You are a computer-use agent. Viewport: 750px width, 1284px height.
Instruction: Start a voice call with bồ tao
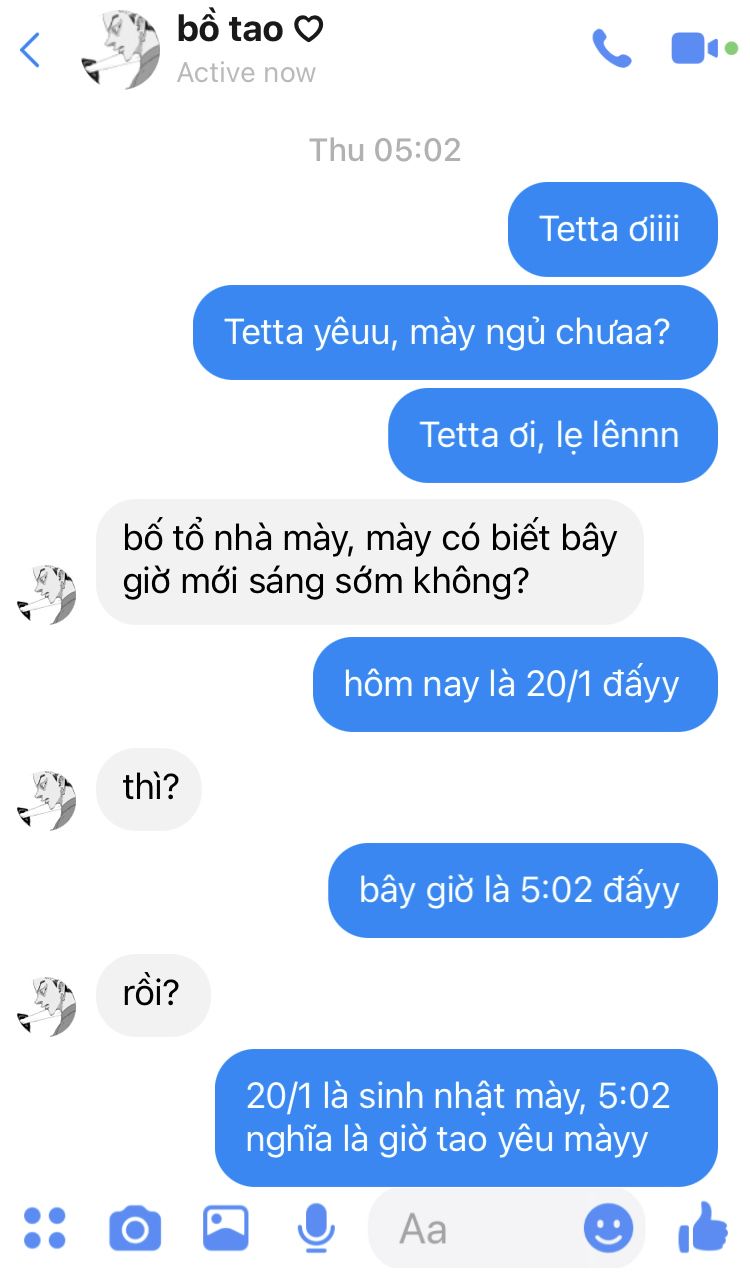point(611,48)
